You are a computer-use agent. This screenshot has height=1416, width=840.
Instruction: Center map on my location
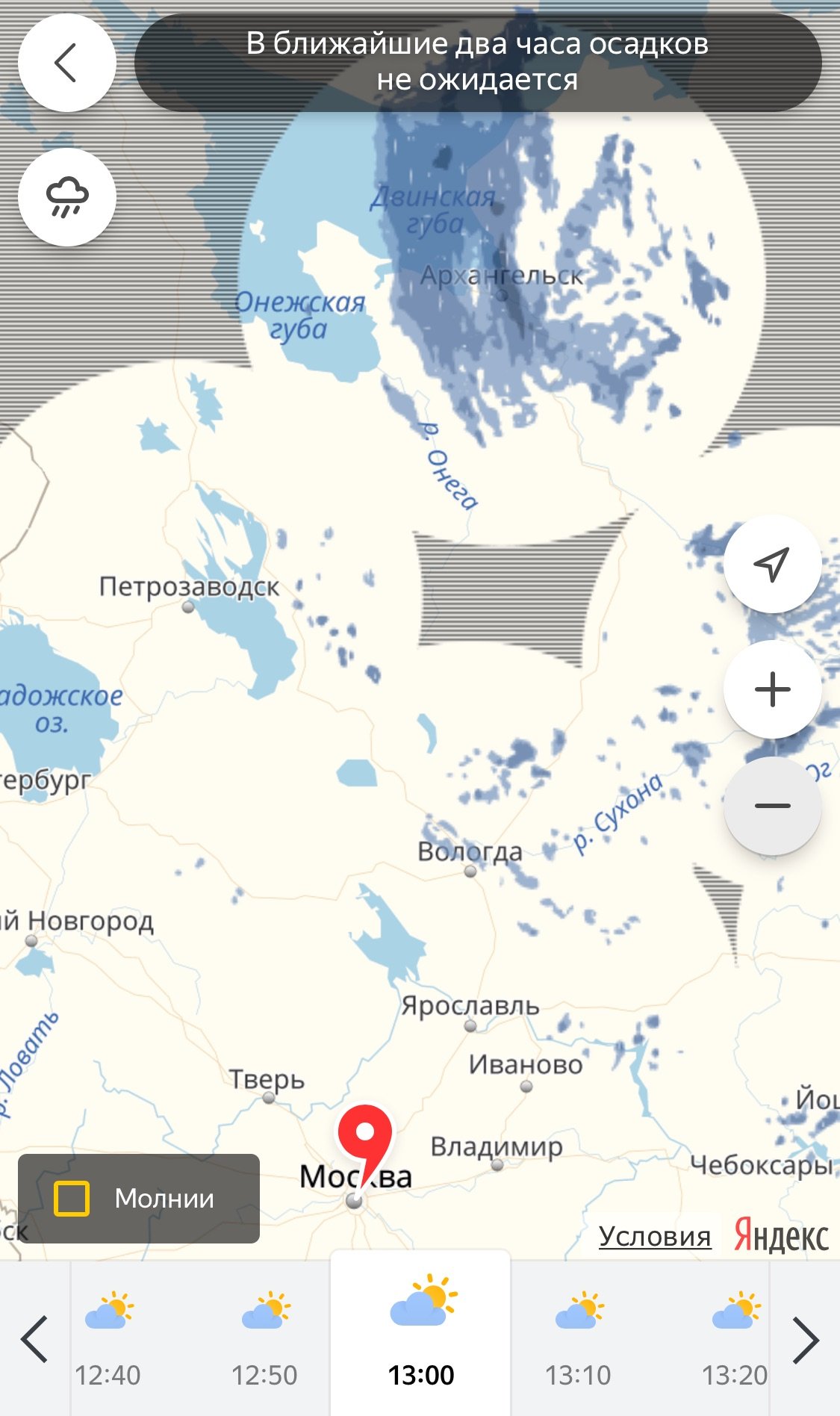(x=772, y=564)
